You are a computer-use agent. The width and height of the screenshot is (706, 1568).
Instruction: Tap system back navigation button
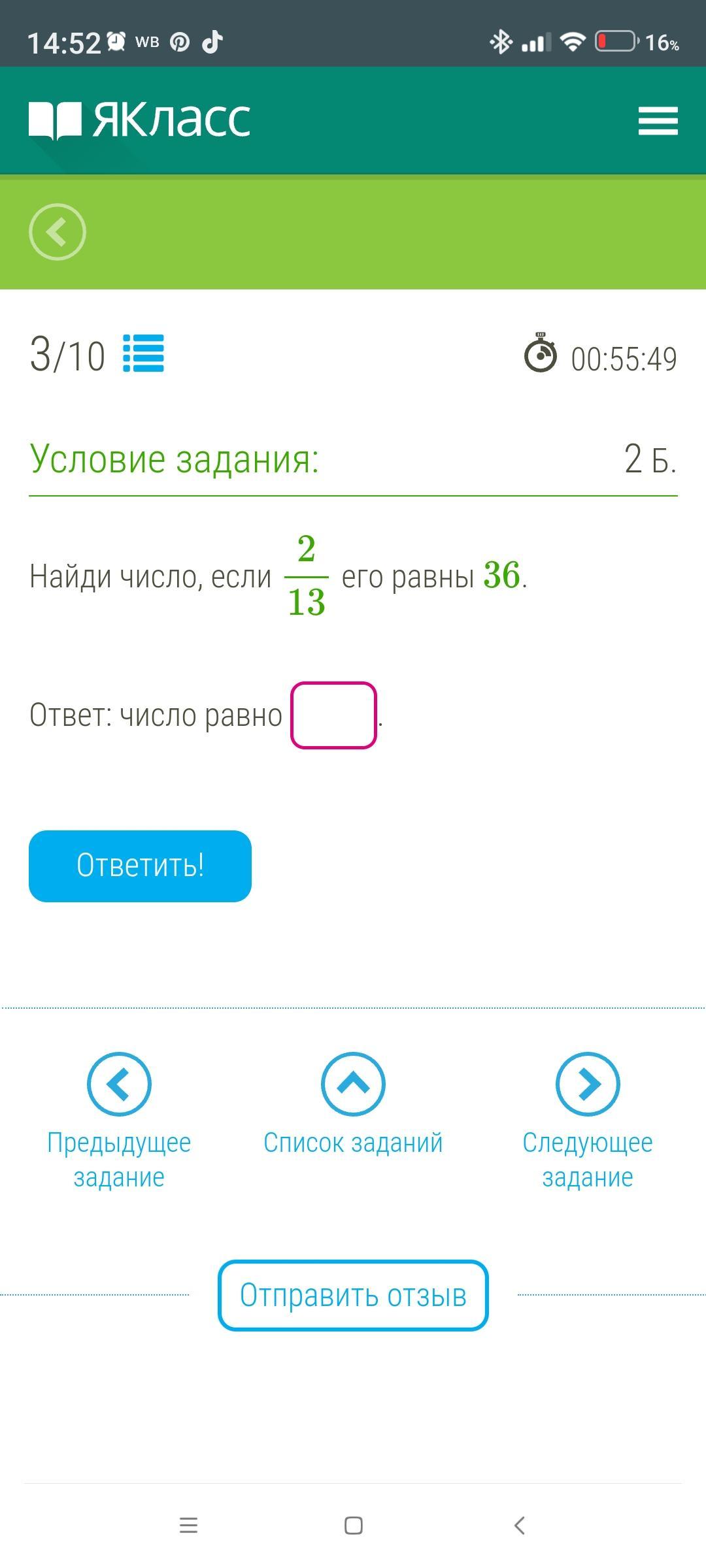pos(520,1526)
